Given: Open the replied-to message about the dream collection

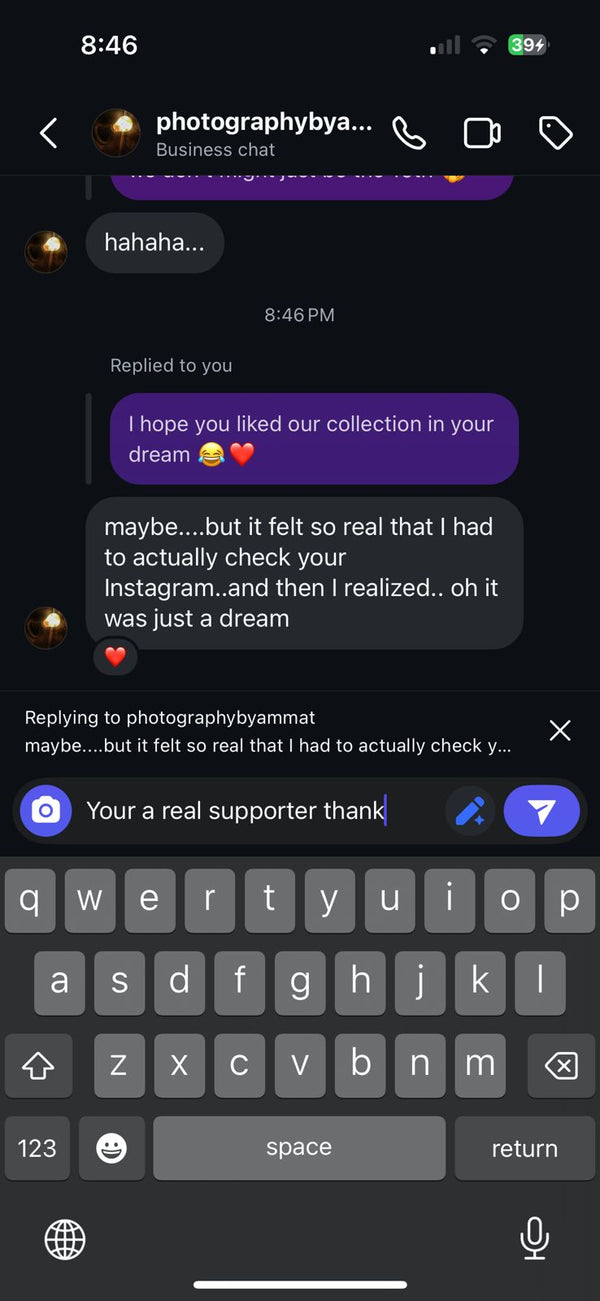Looking at the screenshot, I should 313,439.
